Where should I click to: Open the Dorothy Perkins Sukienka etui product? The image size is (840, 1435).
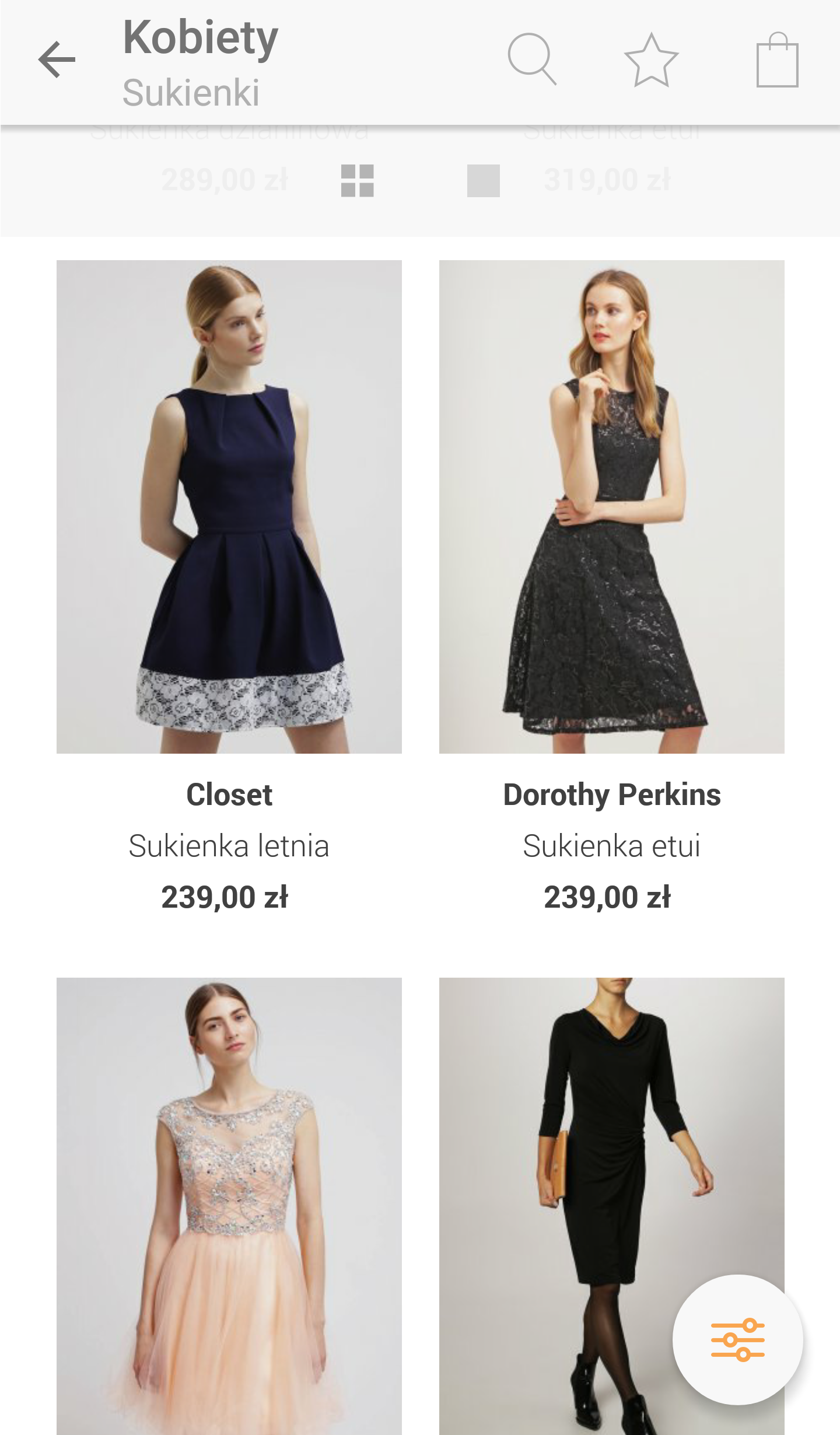(x=611, y=506)
